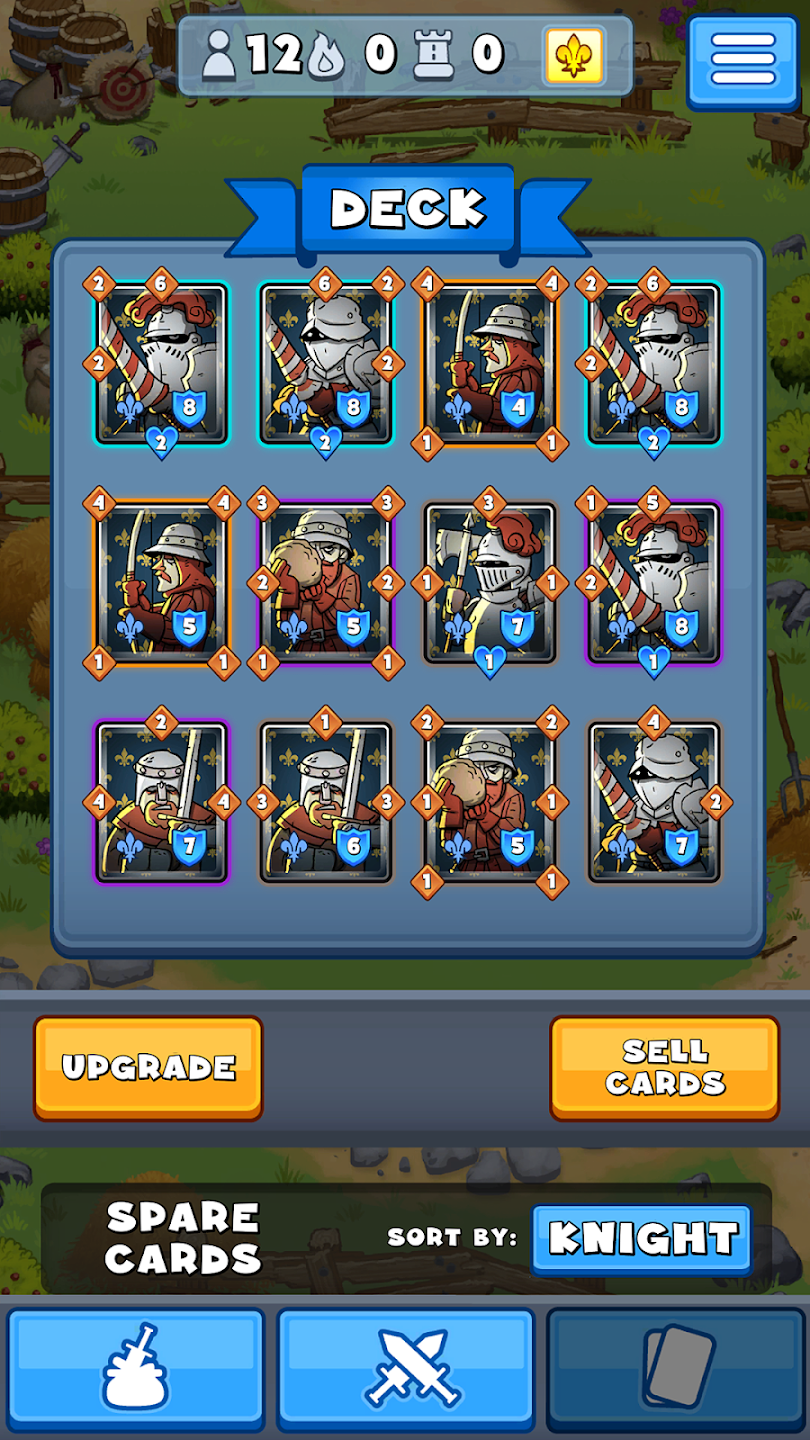Open the cards deck tab

(676, 1368)
